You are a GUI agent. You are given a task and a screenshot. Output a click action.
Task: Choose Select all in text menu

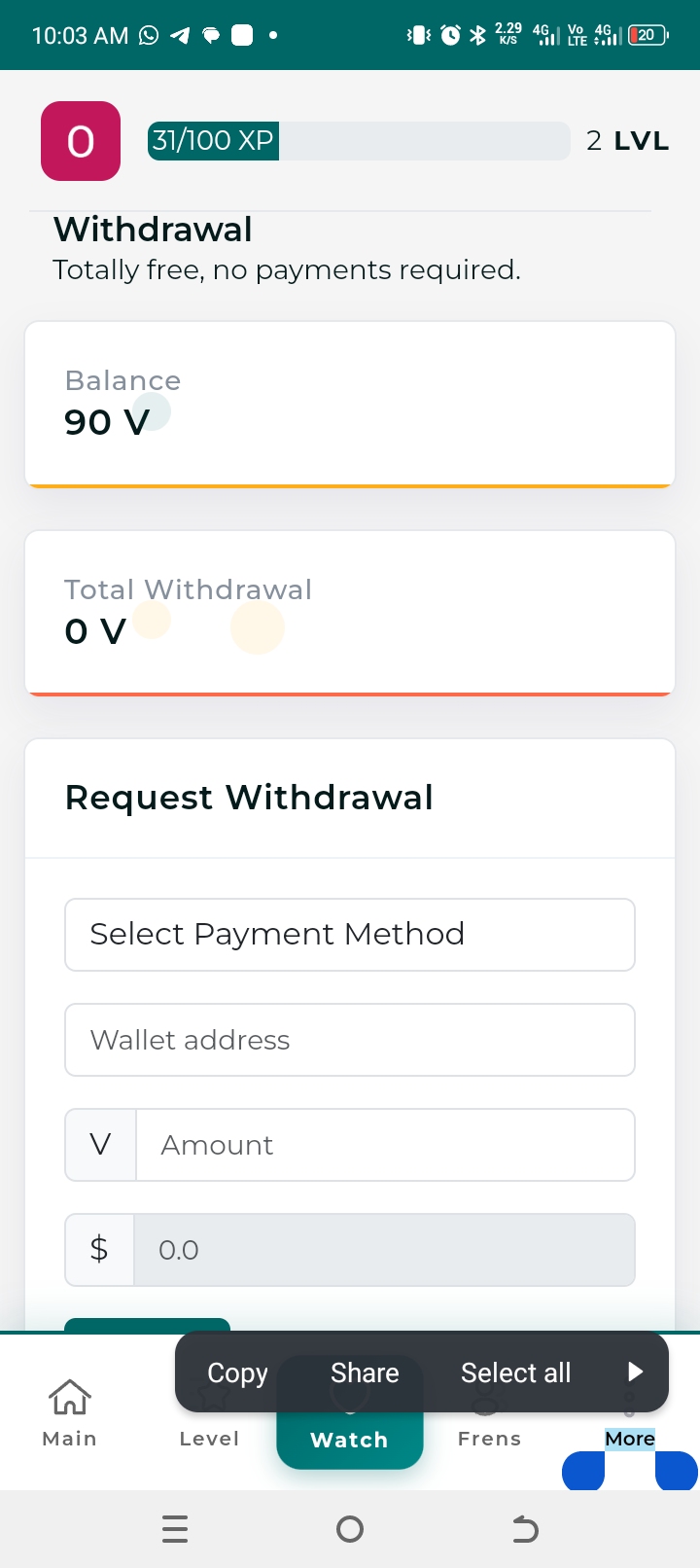pos(515,1372)
